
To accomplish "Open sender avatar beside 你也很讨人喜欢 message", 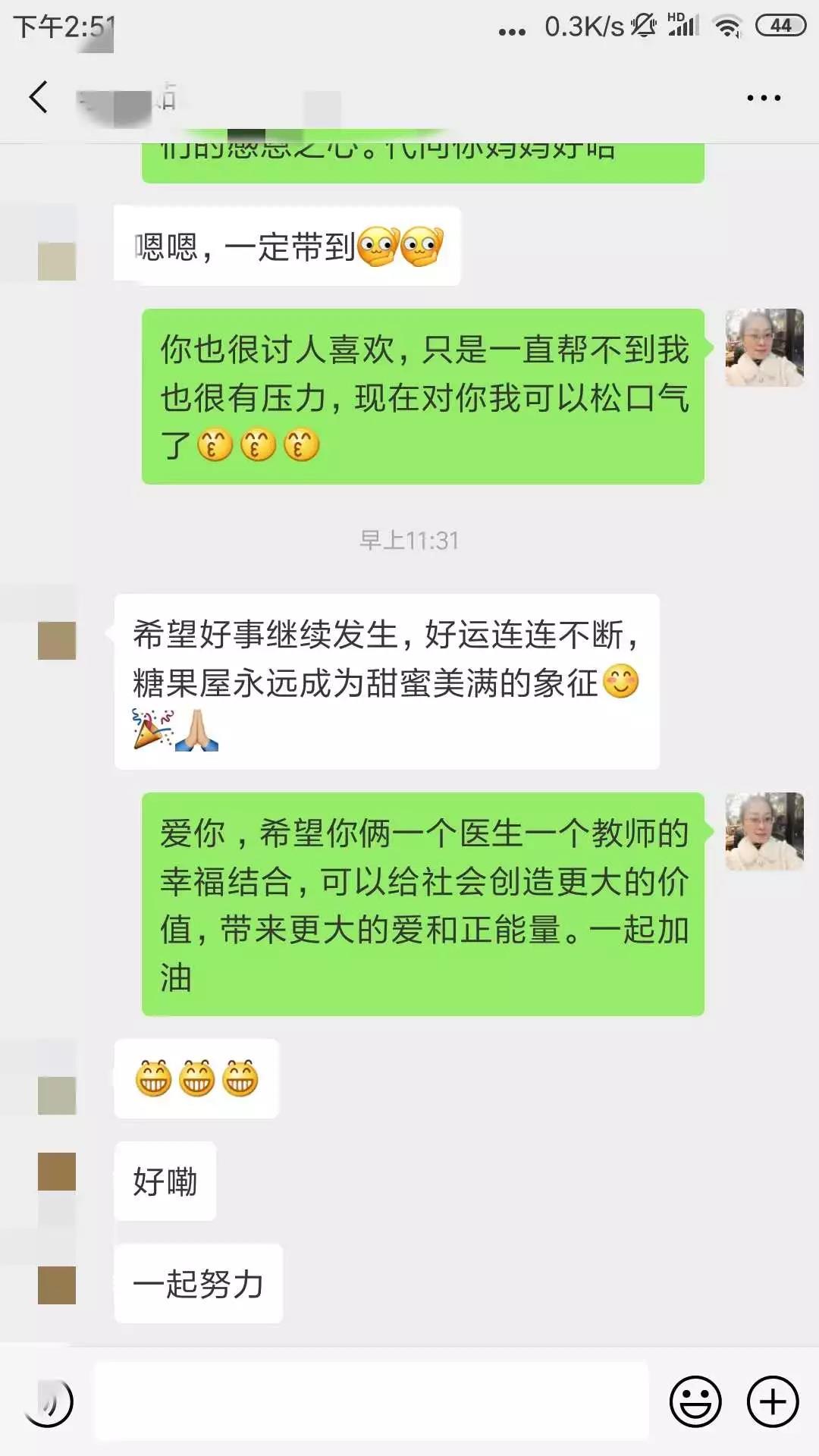I will (764, 348).
